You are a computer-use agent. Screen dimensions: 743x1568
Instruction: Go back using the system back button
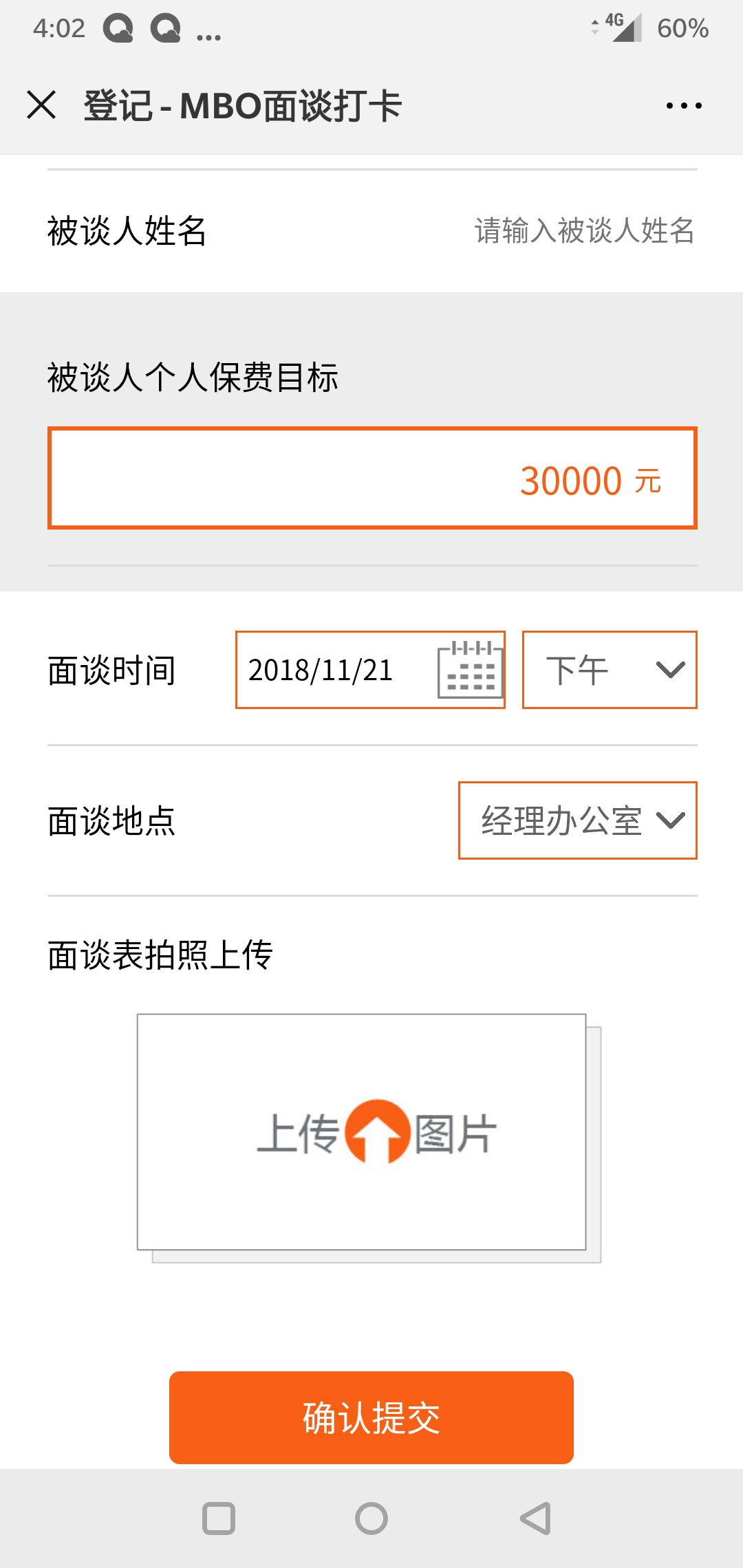[535, 1518]
